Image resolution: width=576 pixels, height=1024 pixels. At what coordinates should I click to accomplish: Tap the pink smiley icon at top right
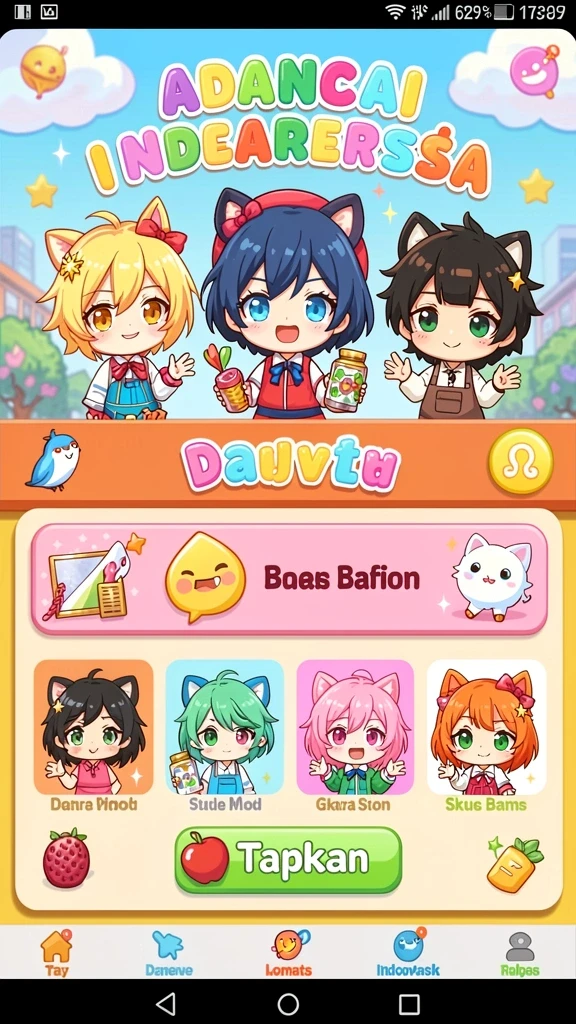coord(535,70)
